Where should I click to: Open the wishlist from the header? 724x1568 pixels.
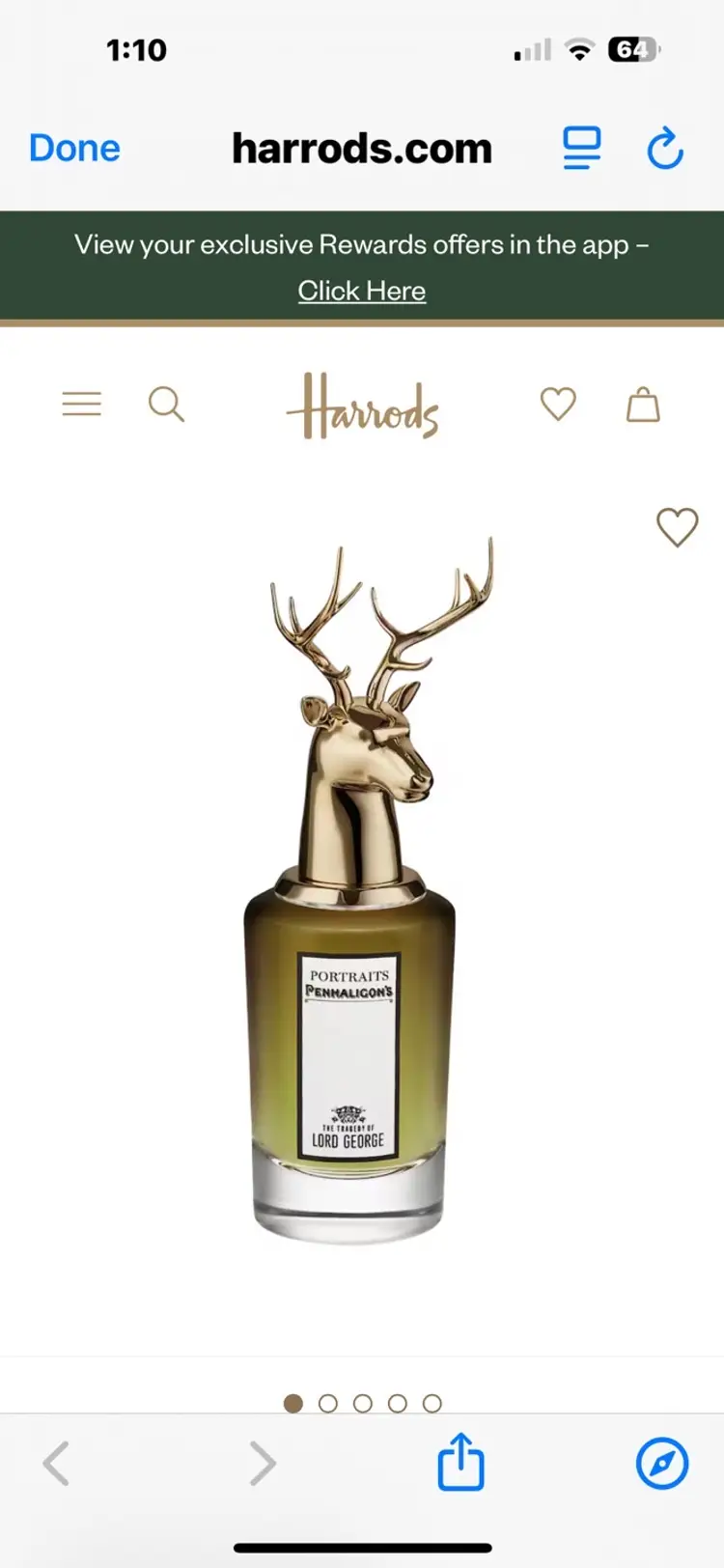(558, 404)
